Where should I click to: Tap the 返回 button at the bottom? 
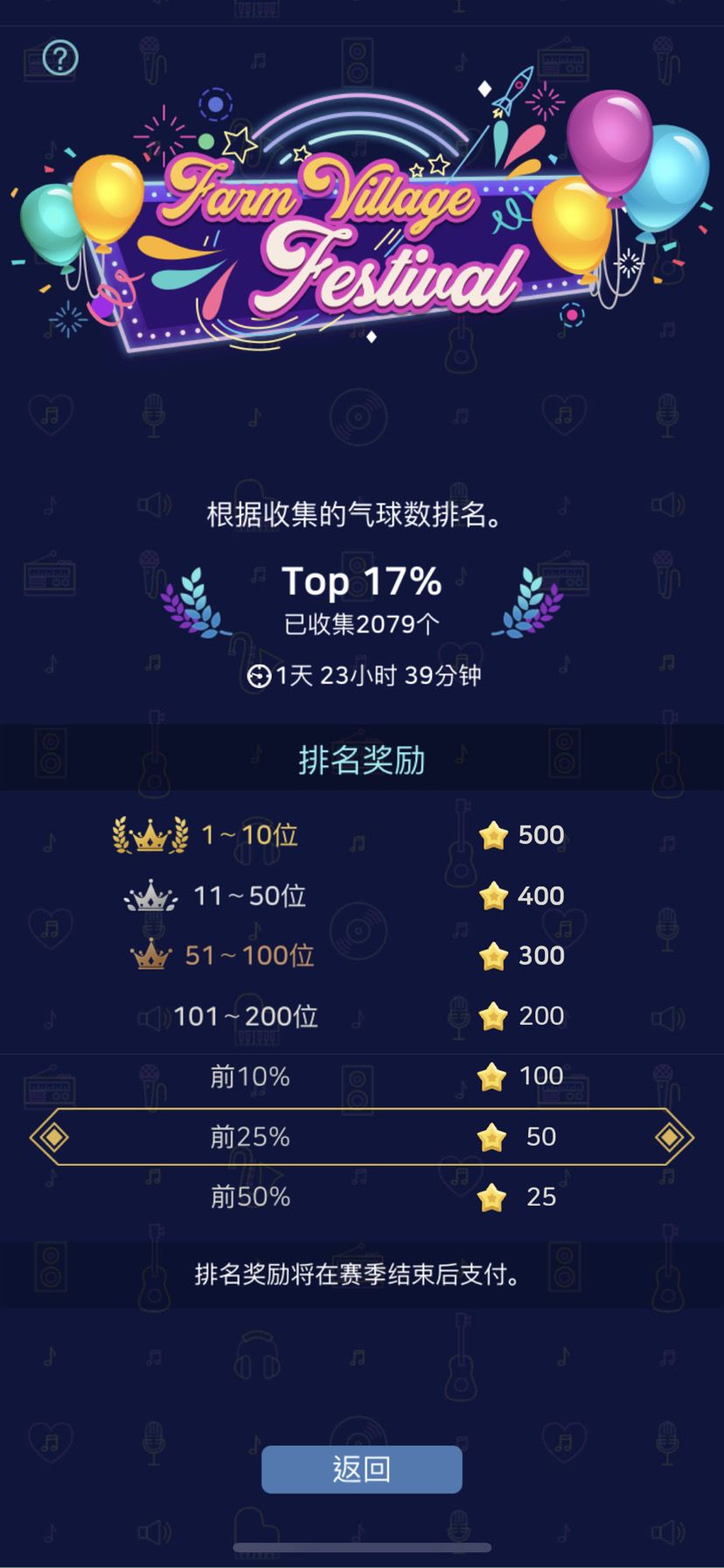point(362,1469)
